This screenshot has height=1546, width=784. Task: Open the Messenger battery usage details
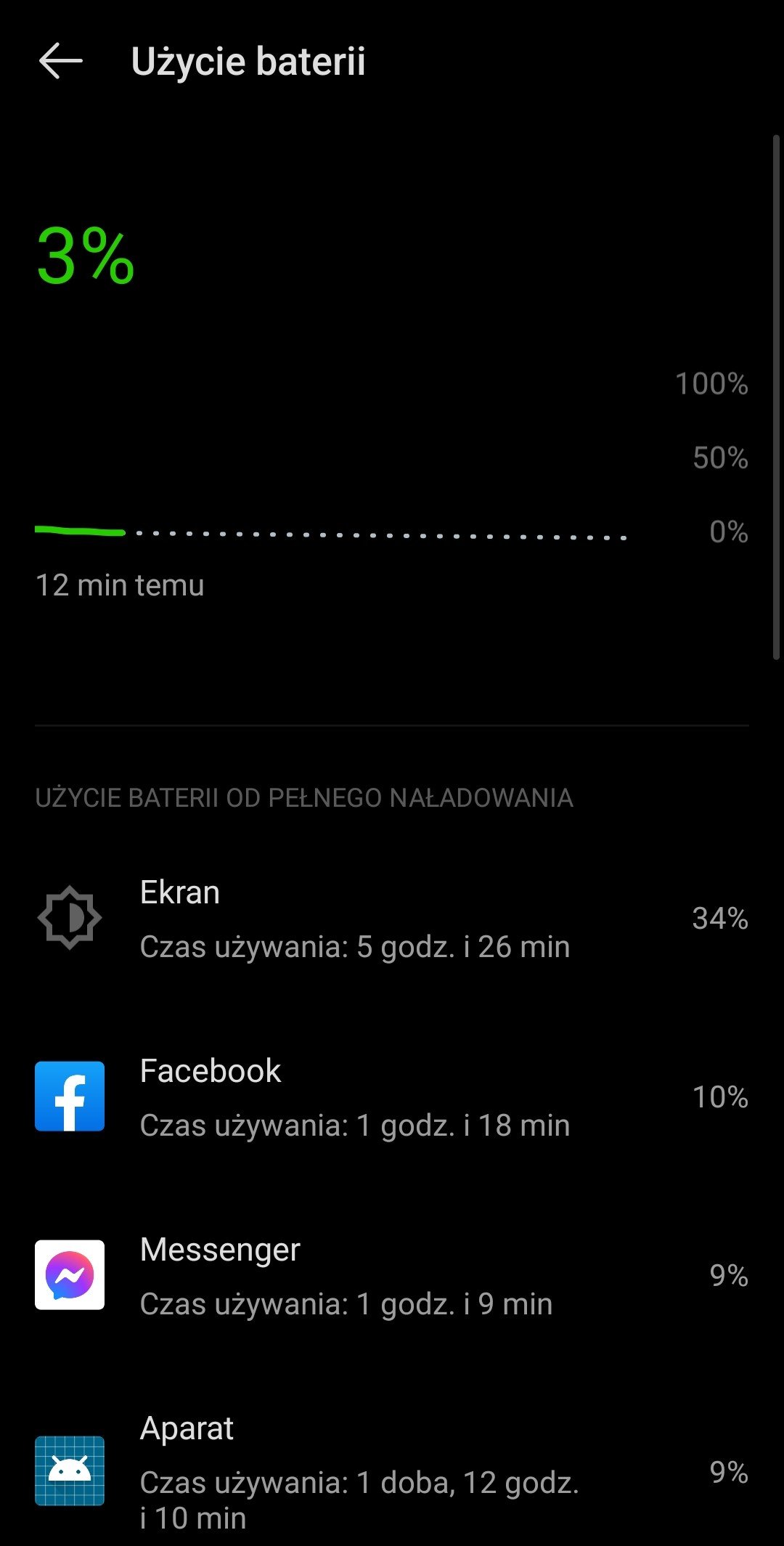click(392, 1276)
